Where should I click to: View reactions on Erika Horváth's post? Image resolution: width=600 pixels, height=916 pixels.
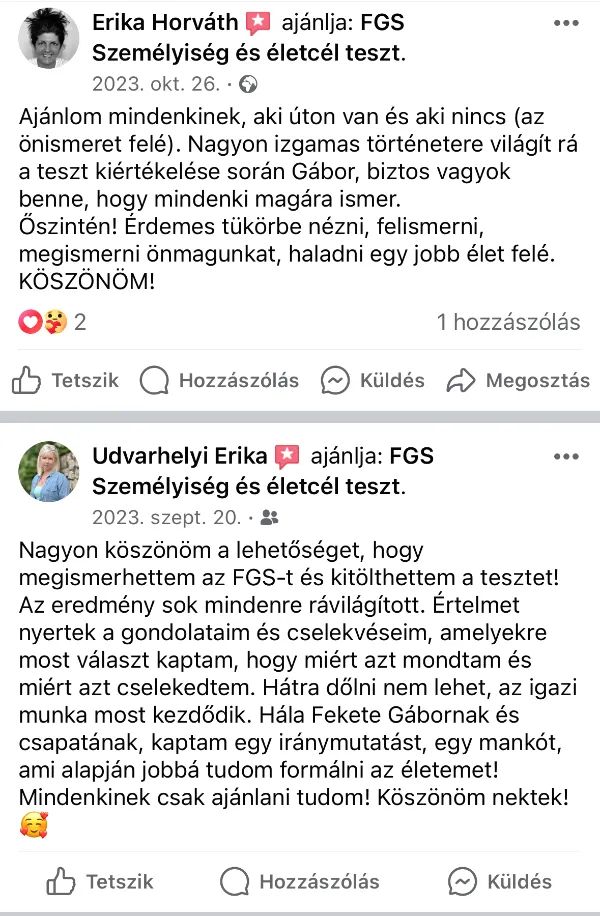[x=54, y=322]
